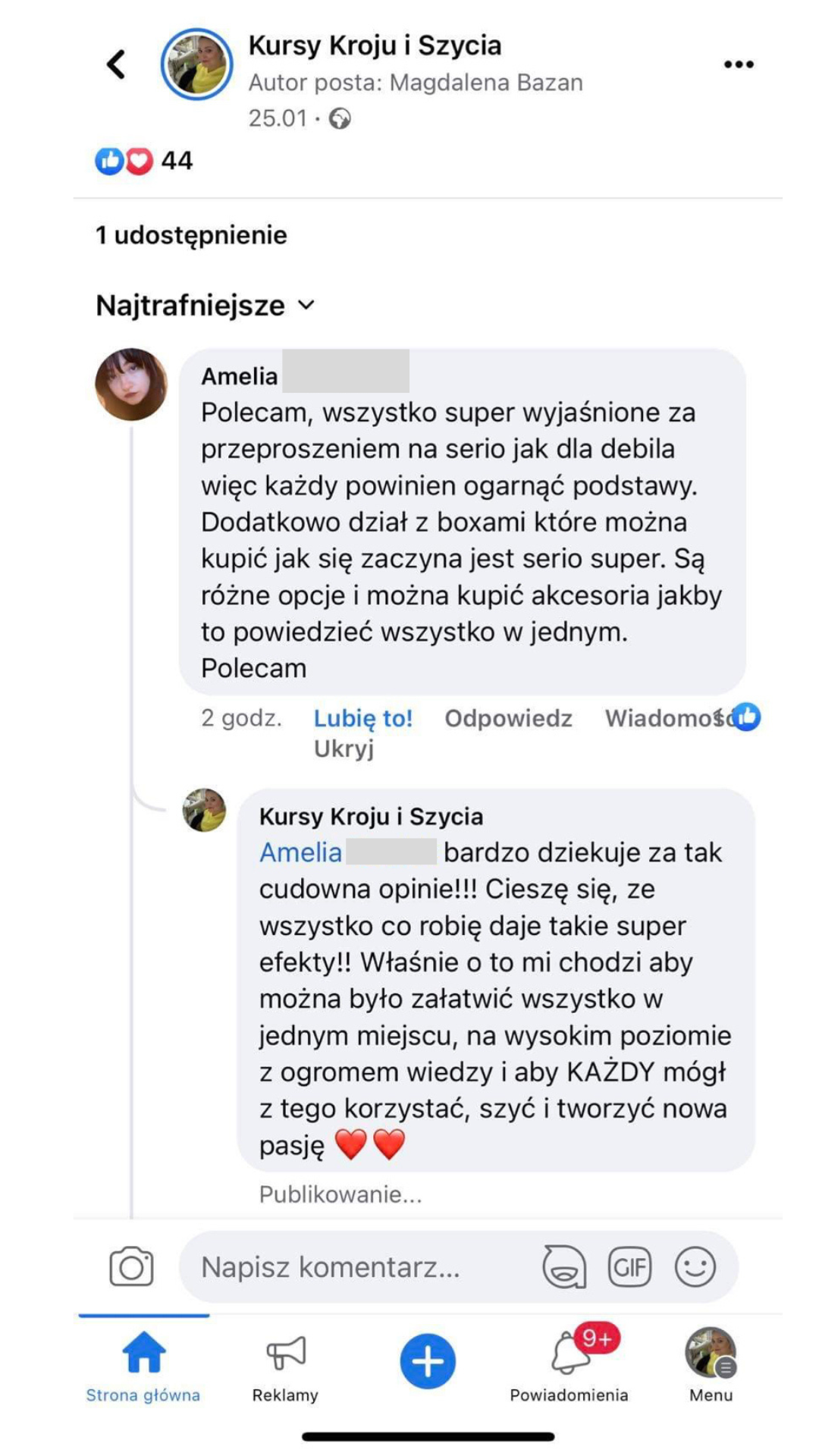Open the emoji smiley picker
The width and height of the screenshot is (819, 1456).
click(x=695, y=1266)
